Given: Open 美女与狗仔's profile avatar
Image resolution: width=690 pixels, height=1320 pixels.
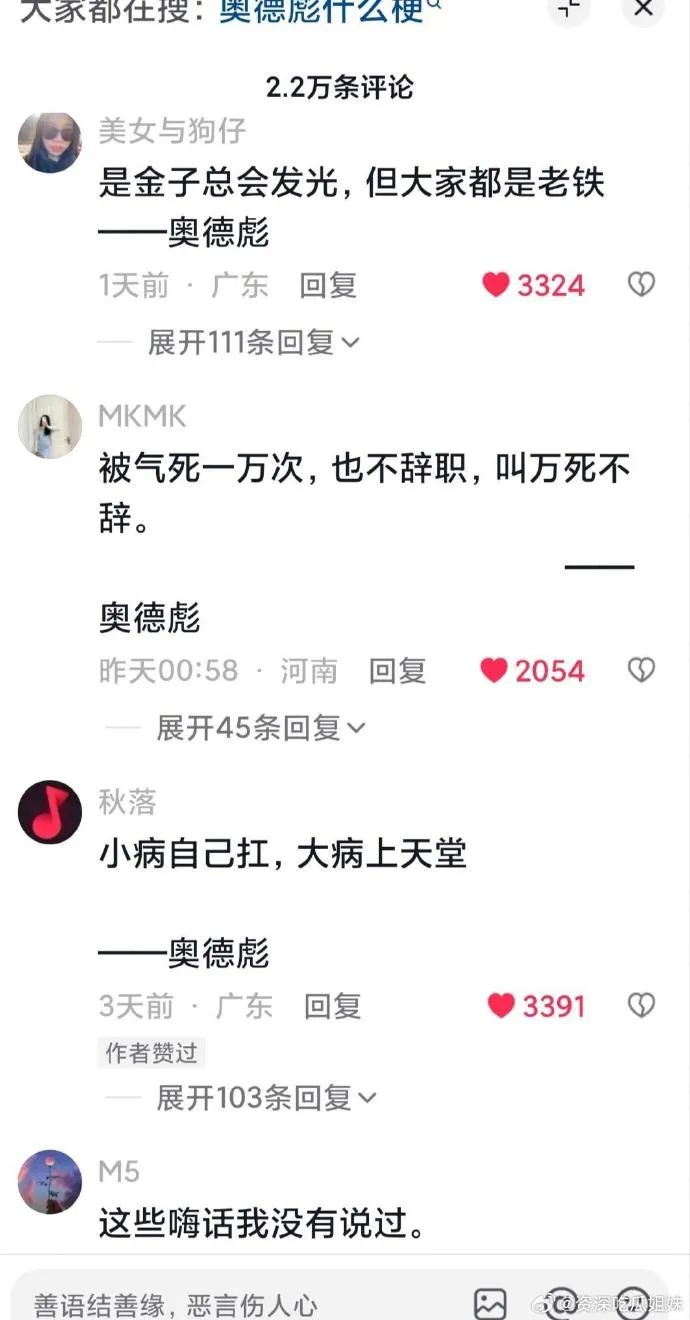Looking at the screenshot, I should click(x=49, y=142).
